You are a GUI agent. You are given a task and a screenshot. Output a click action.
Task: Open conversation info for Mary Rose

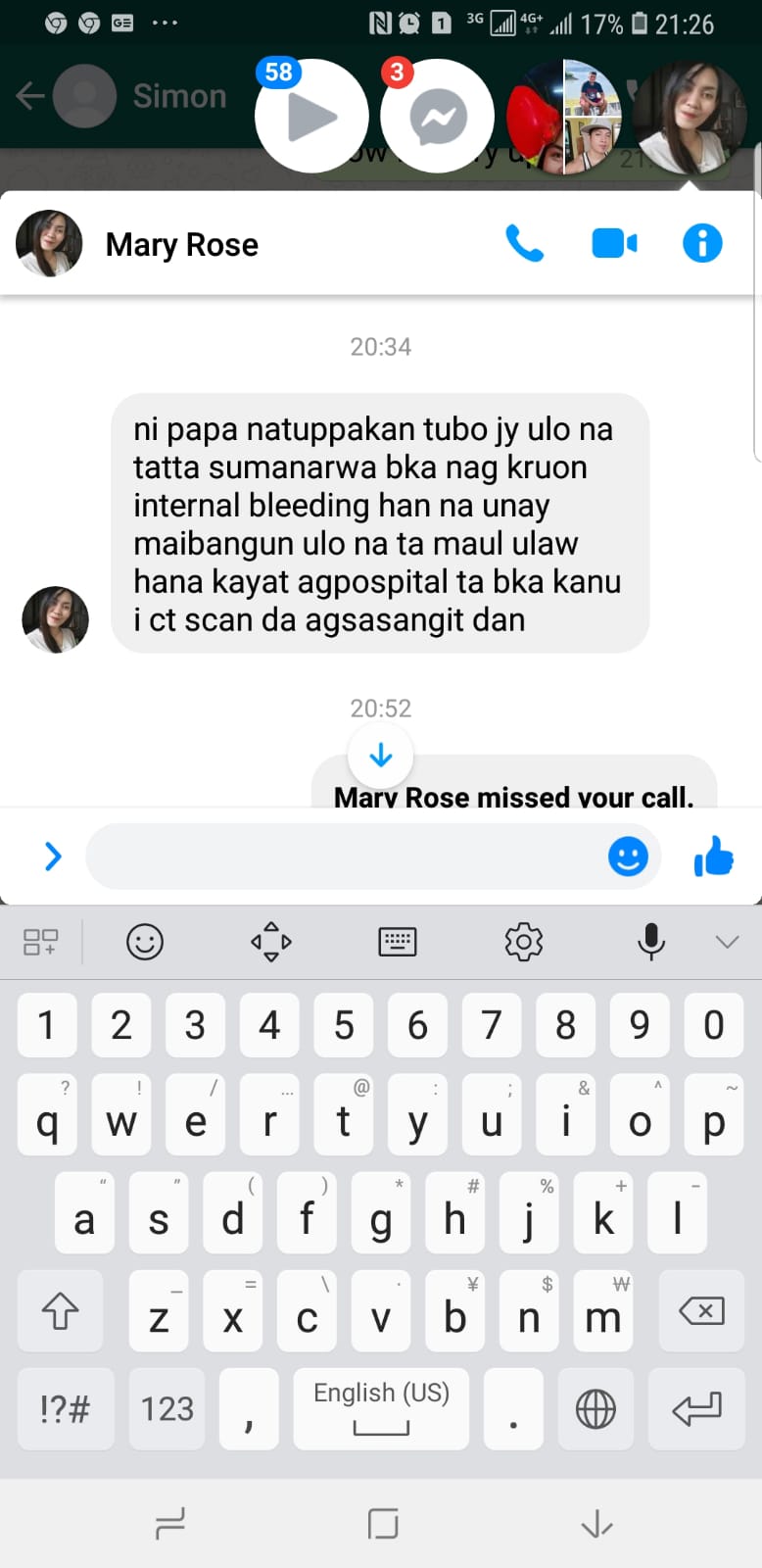point(702,244)
